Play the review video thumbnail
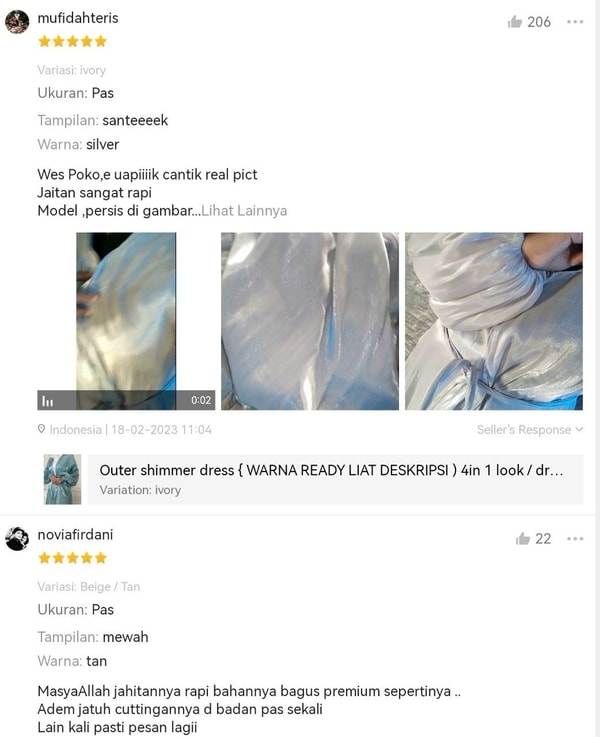This screenshot has width=600, height=737. pos(126,321)
